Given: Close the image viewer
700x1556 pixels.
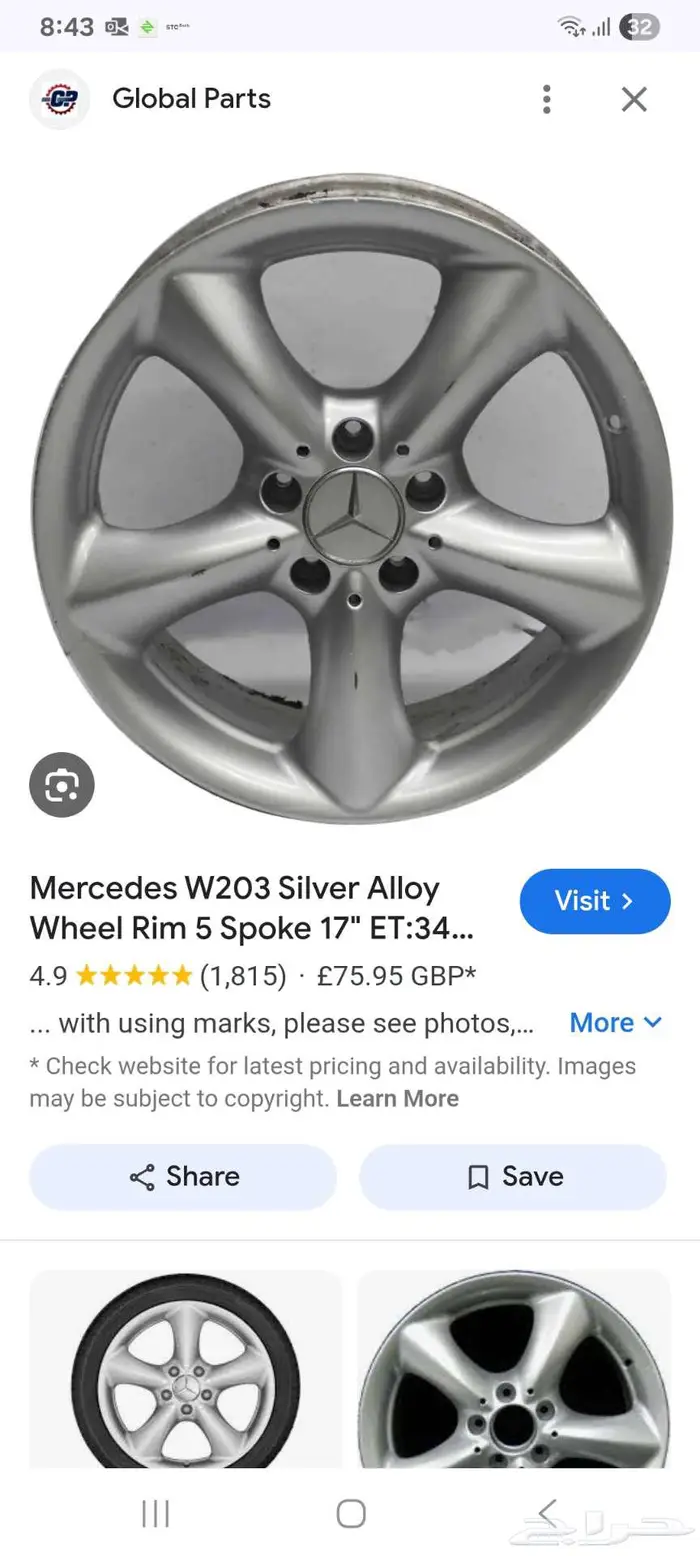Looking at the screenshot, I should pos(634,99).
